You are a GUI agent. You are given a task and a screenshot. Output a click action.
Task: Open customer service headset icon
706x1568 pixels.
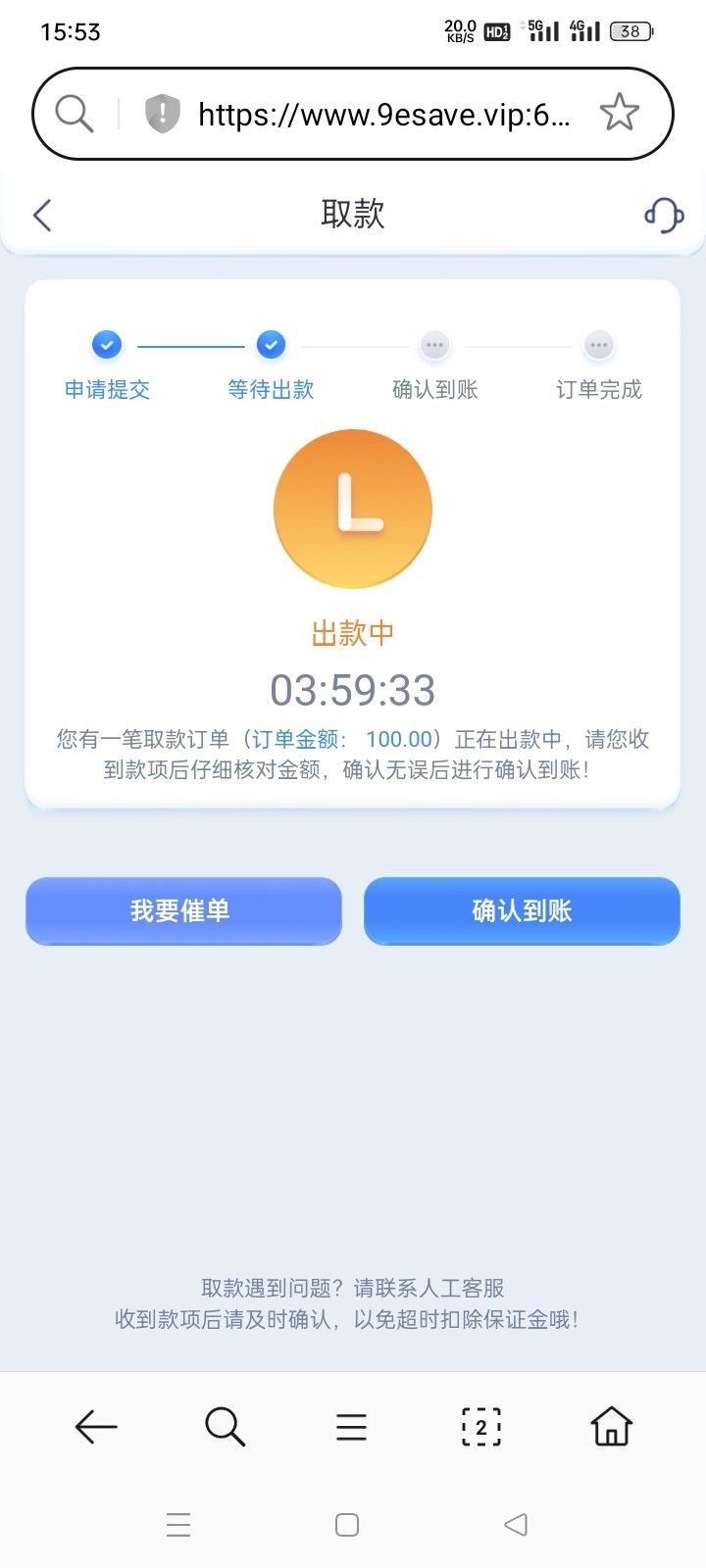pos(664,215)
